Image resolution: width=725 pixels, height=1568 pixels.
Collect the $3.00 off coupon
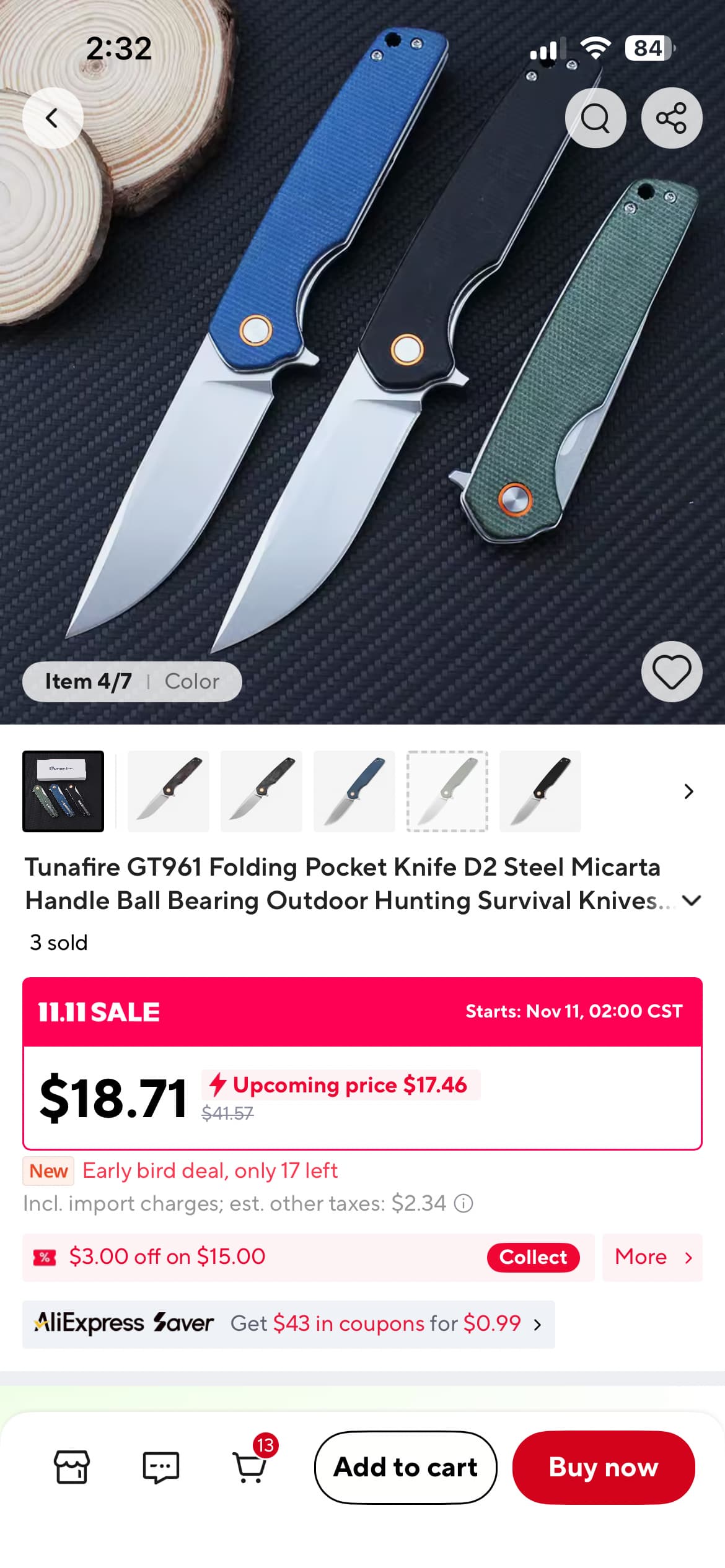point(533,1257)
